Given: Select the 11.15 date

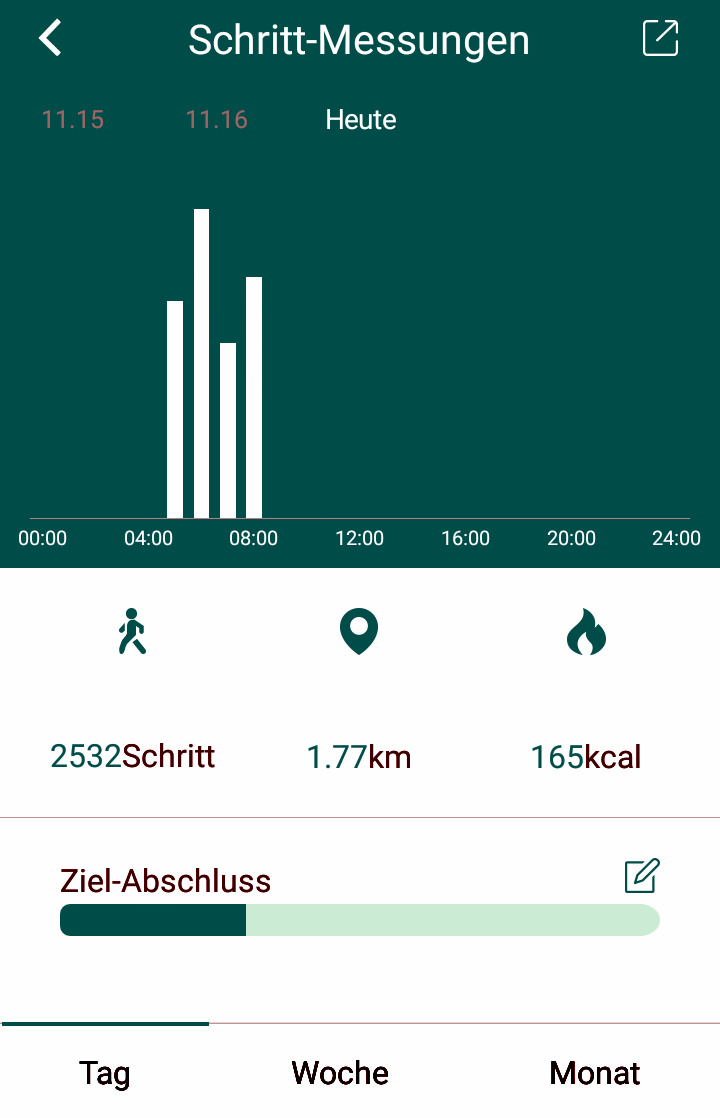Looking at the screenshot, I should pyautogui.click(x=73, y=120).
